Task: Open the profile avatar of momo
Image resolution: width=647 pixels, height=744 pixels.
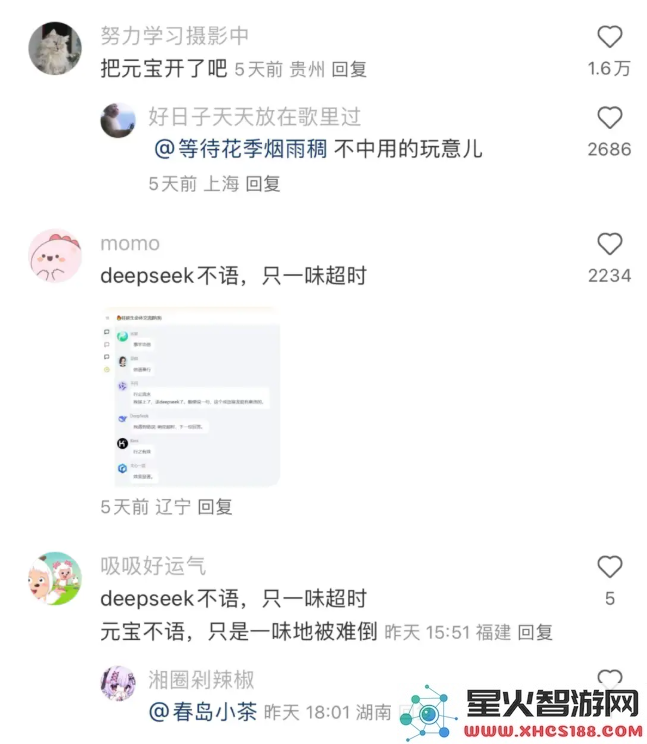Action: click(x=55, y=256)
